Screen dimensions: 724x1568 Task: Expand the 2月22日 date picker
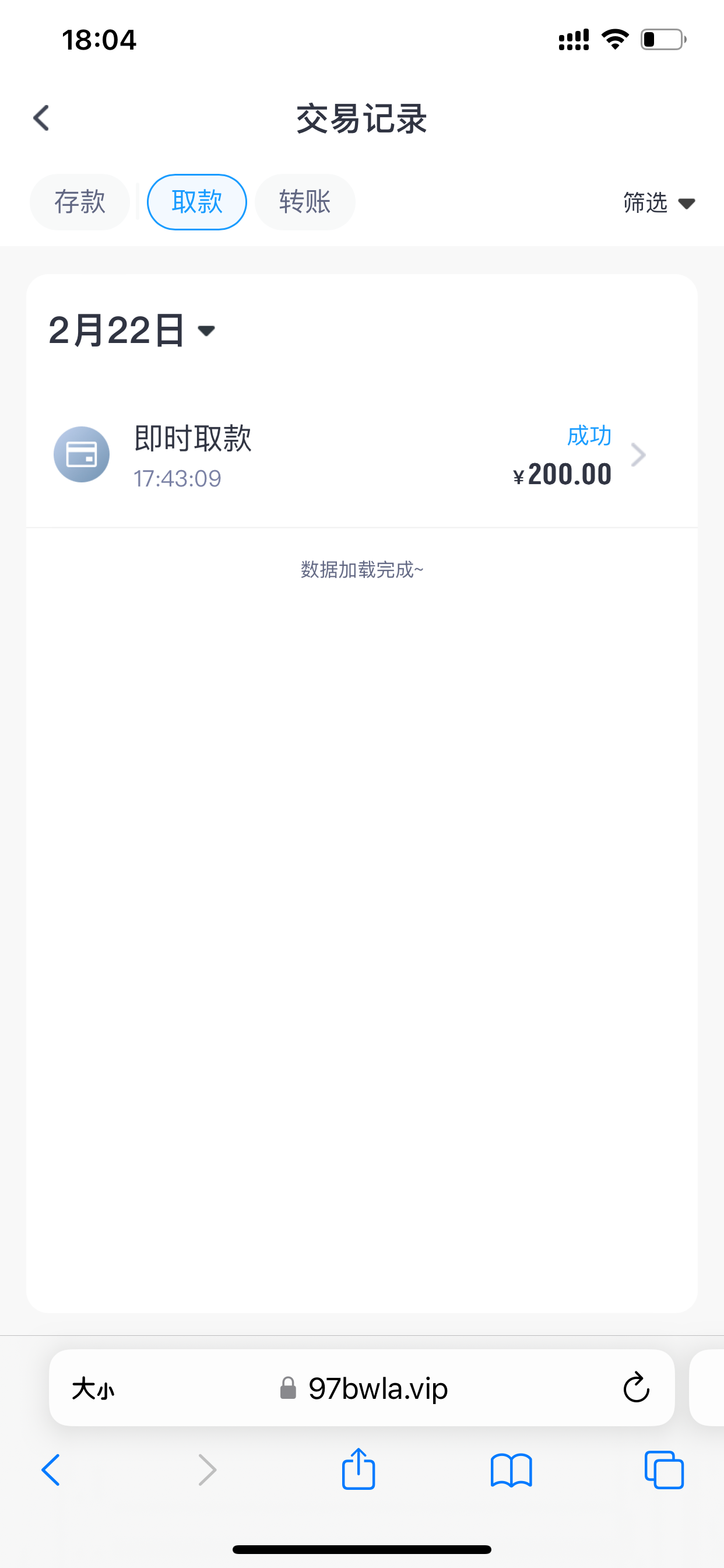[x=132, y=331]
